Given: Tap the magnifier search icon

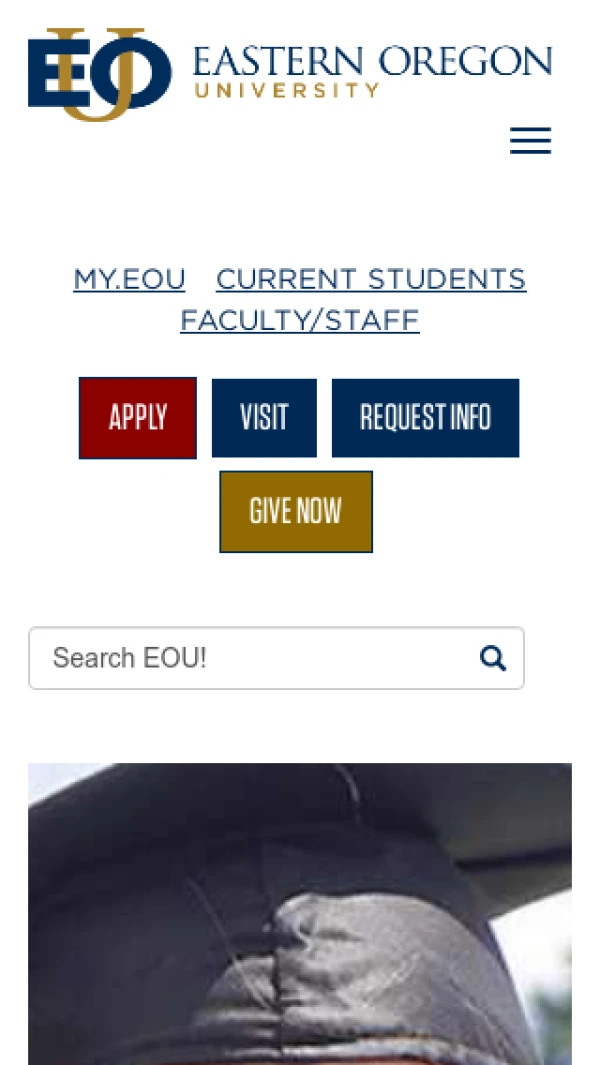Looking at the screenshot, I should 493,658.
